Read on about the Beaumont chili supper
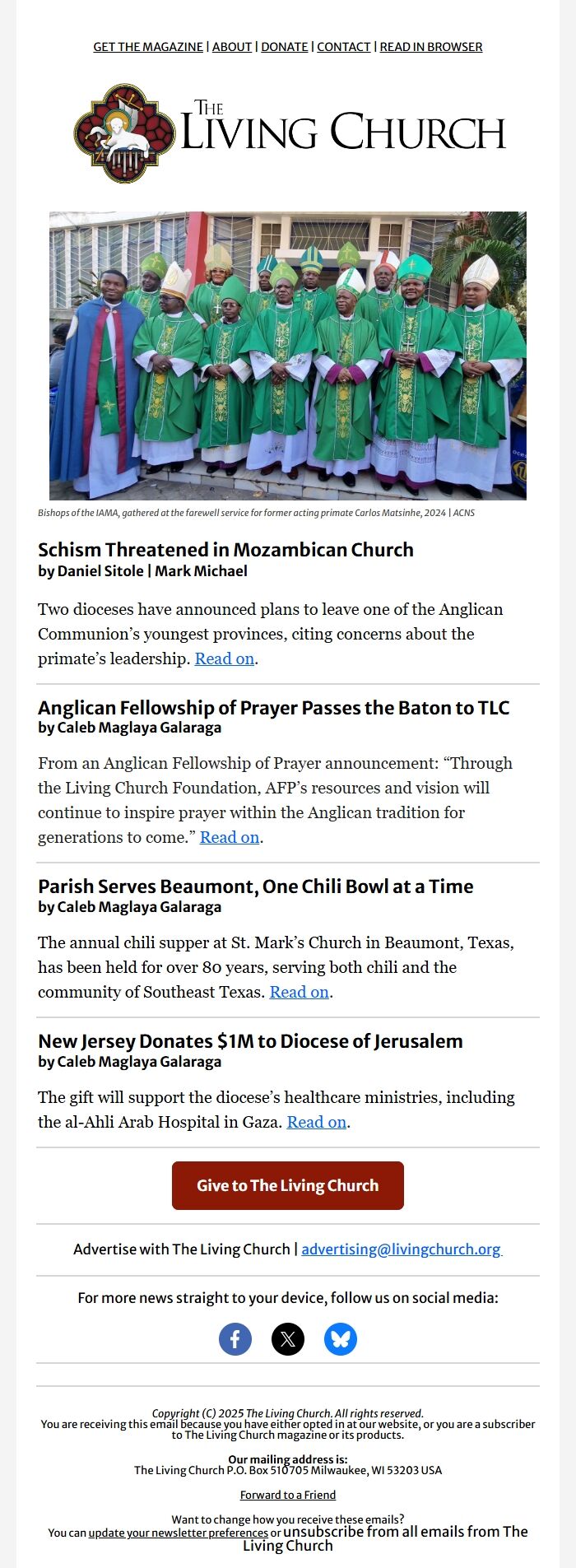576x1568 pixels. click(x=300, y=992)
